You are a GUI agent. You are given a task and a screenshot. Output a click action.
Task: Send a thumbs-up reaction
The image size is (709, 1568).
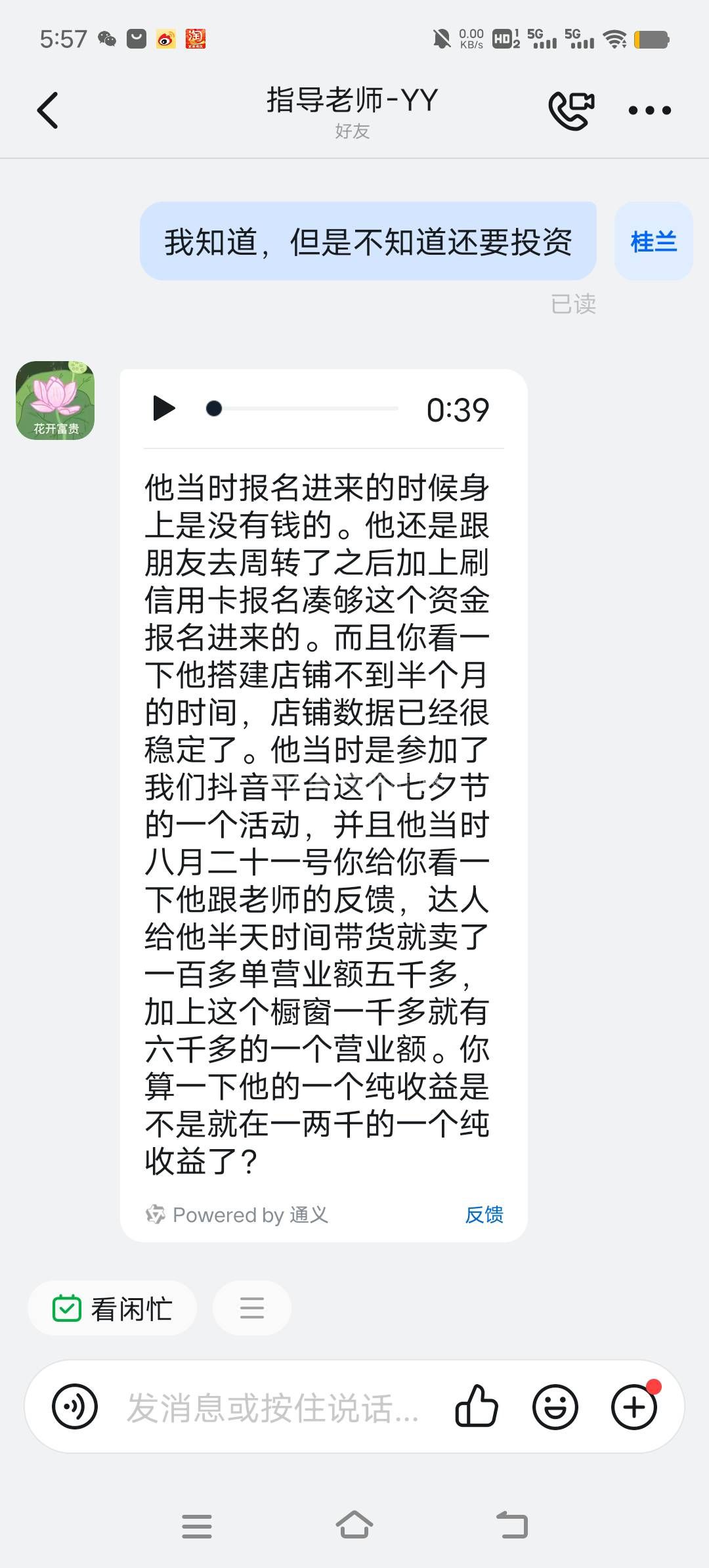(x=477, y=1406)
